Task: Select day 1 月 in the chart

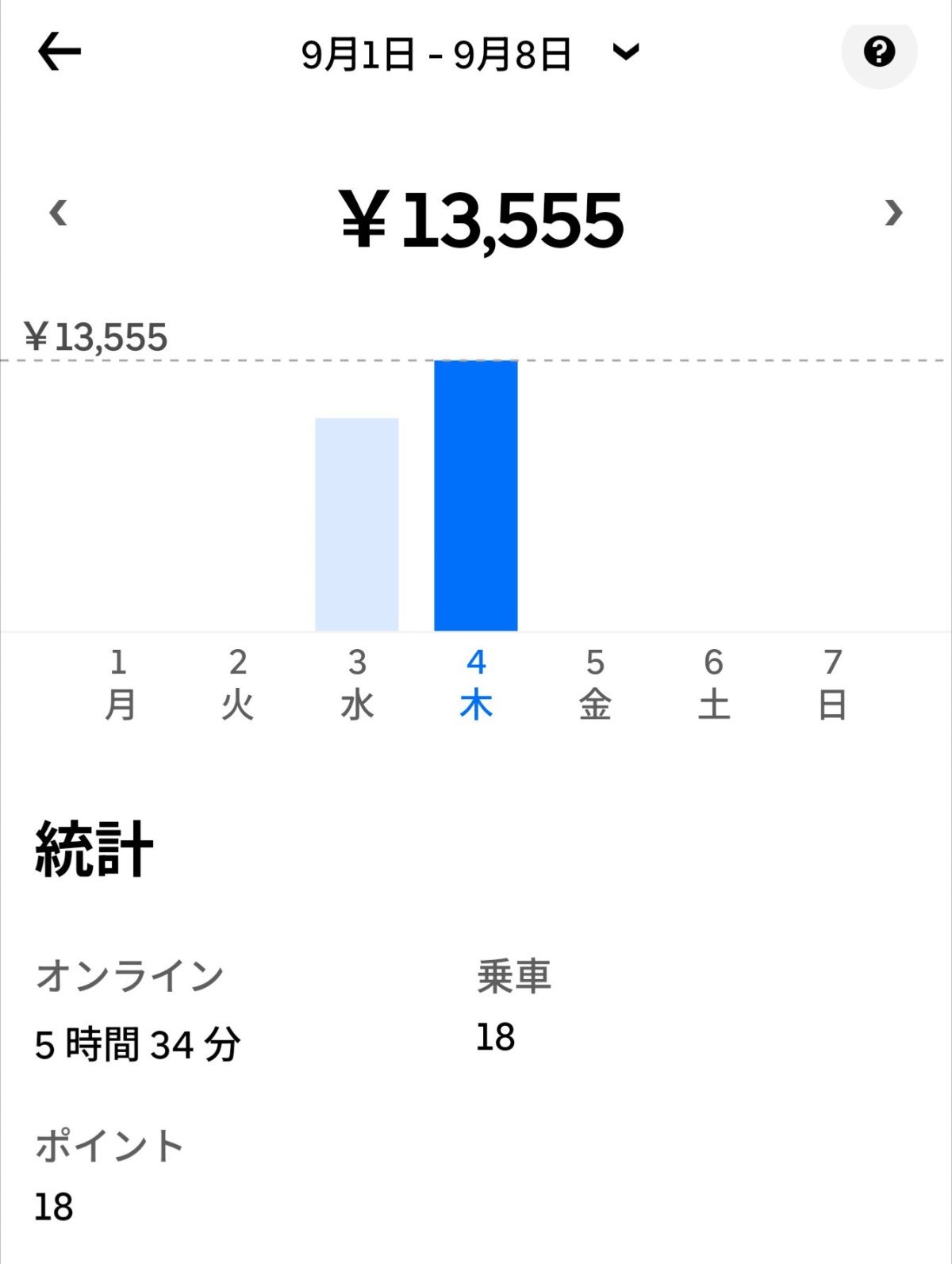Action: point(119,683)
